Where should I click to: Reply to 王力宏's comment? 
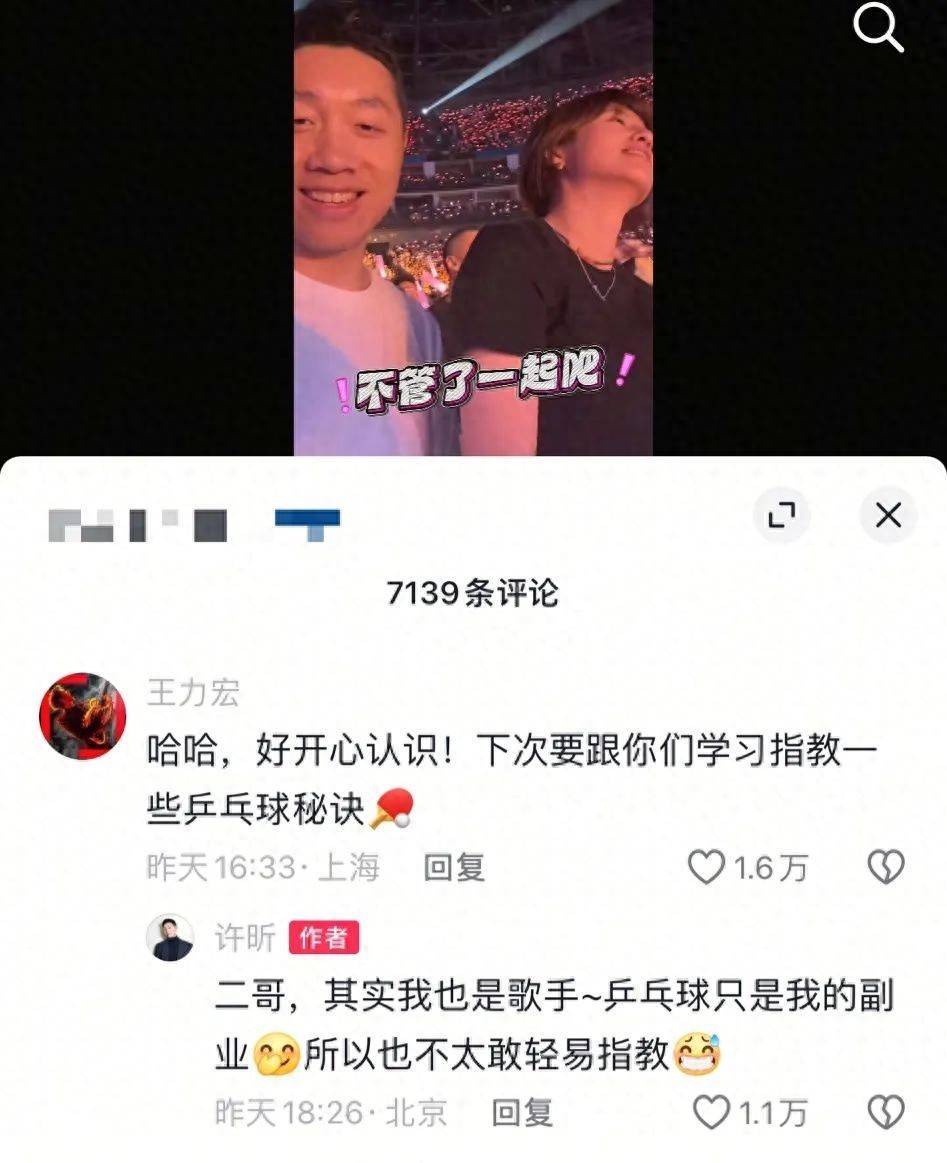click(454, 867)
